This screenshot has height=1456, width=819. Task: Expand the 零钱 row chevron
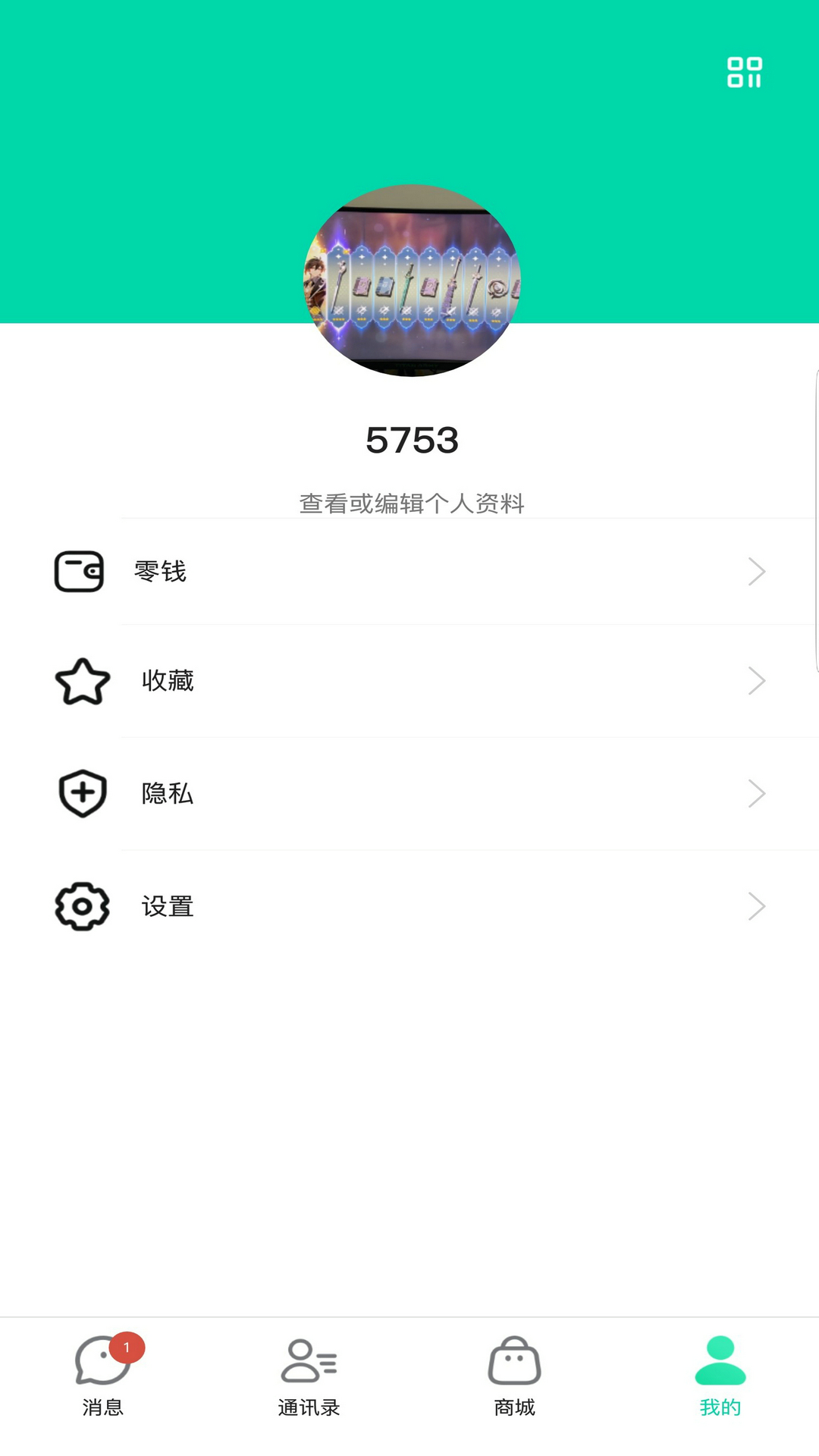[756, 572]
